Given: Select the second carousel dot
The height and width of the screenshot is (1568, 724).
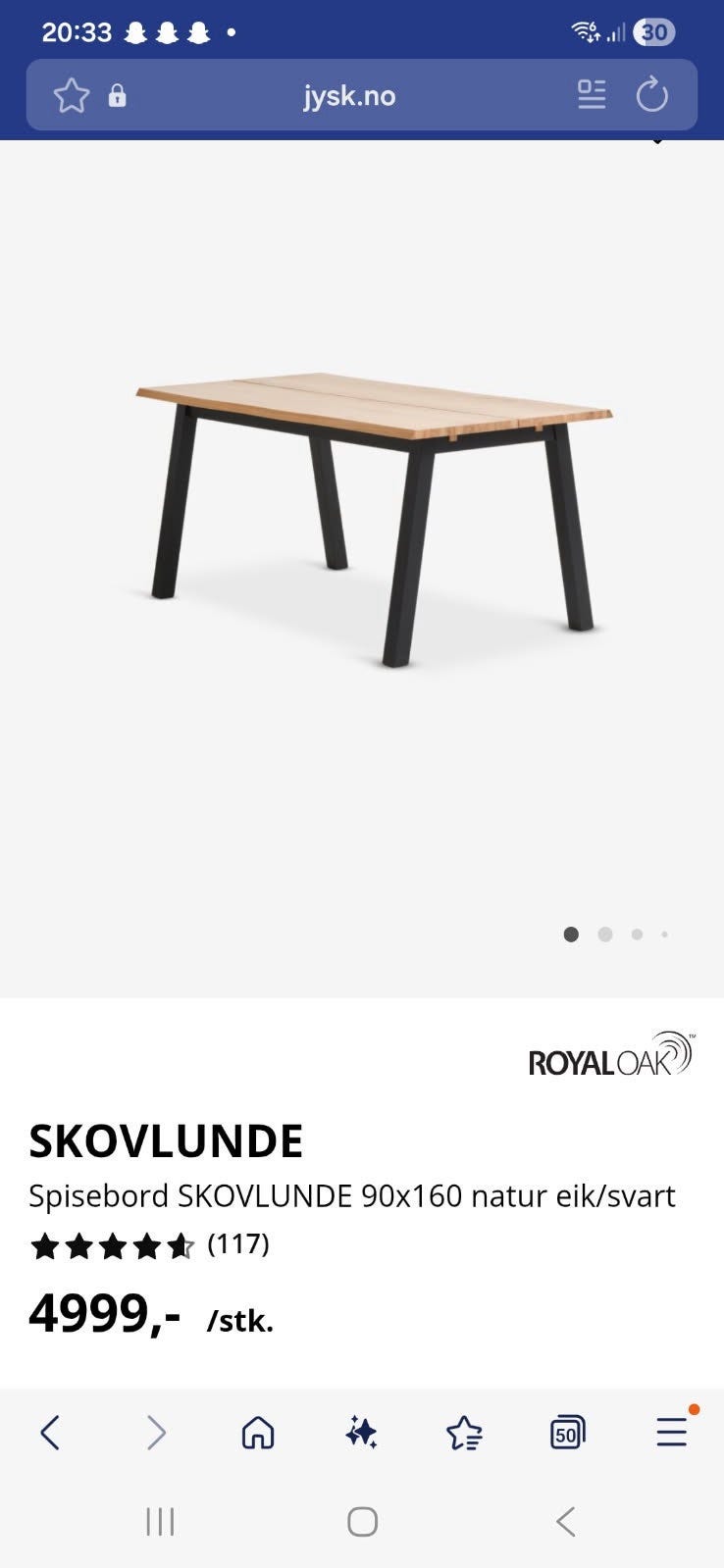Looking at the screenshot, I should 605,935.
